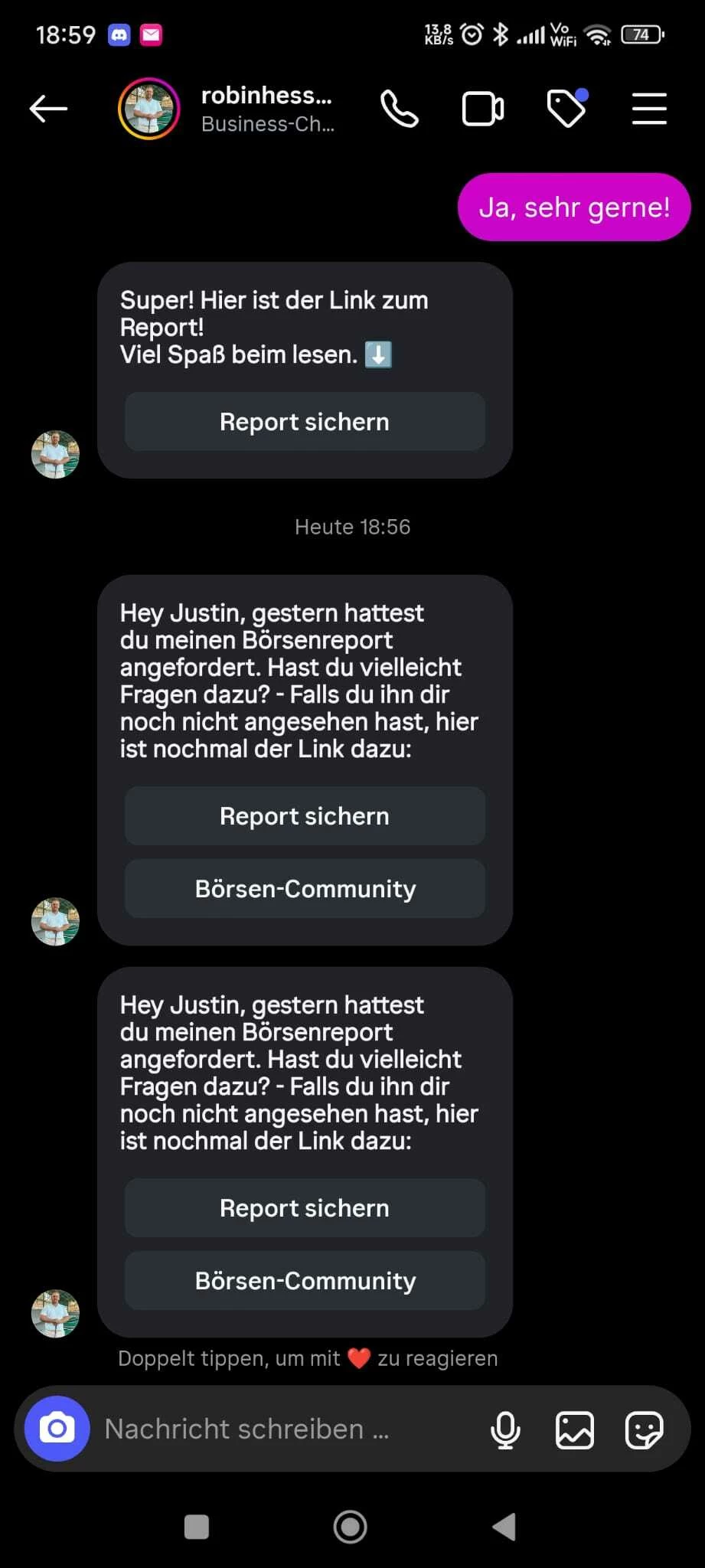
Task: Write a message in Nachricht schreiben field
Action: pos(283,1429)
